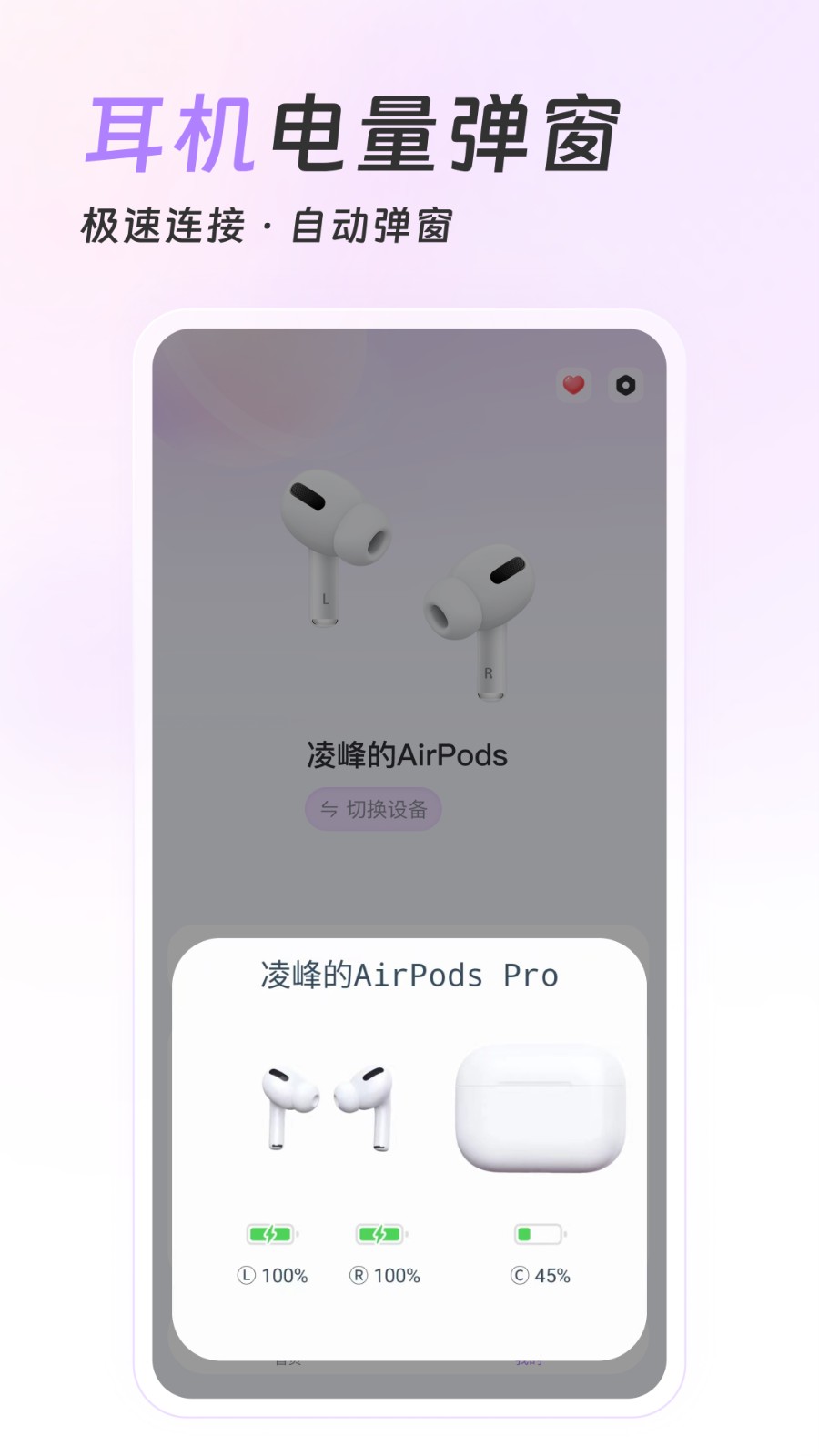Image resolution: width=819 pixels, height=1456 pixels.
Task: Open settings via the black gear icon
Action: (626, 385)
